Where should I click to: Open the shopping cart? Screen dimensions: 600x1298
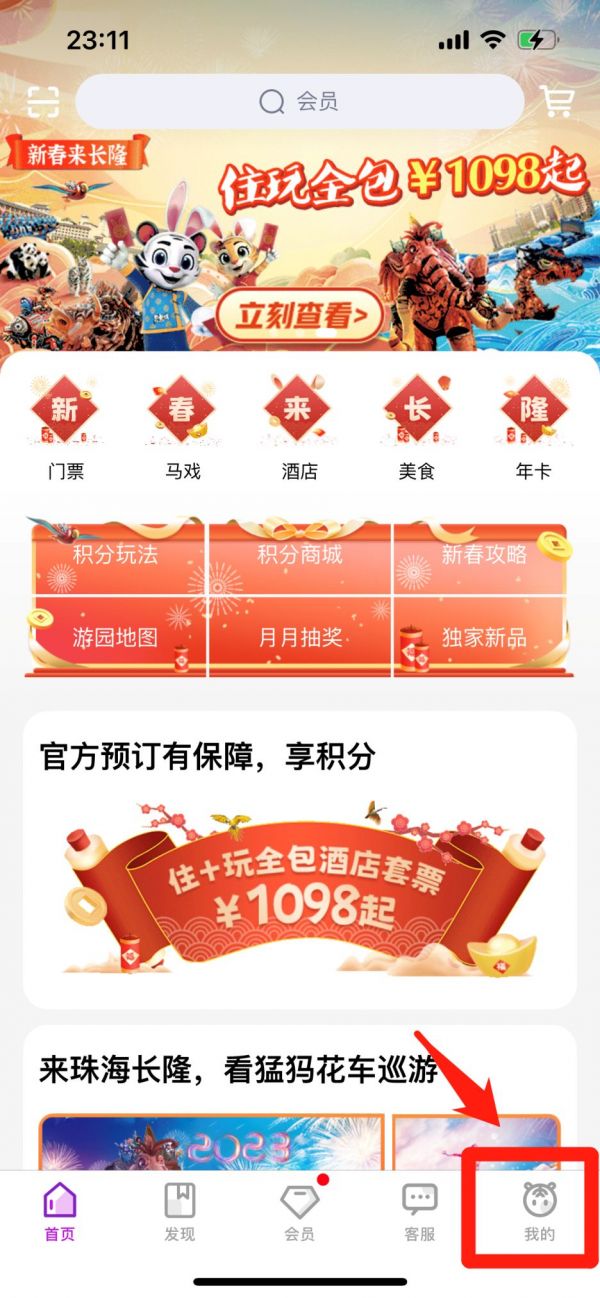(x=556, y=101)
